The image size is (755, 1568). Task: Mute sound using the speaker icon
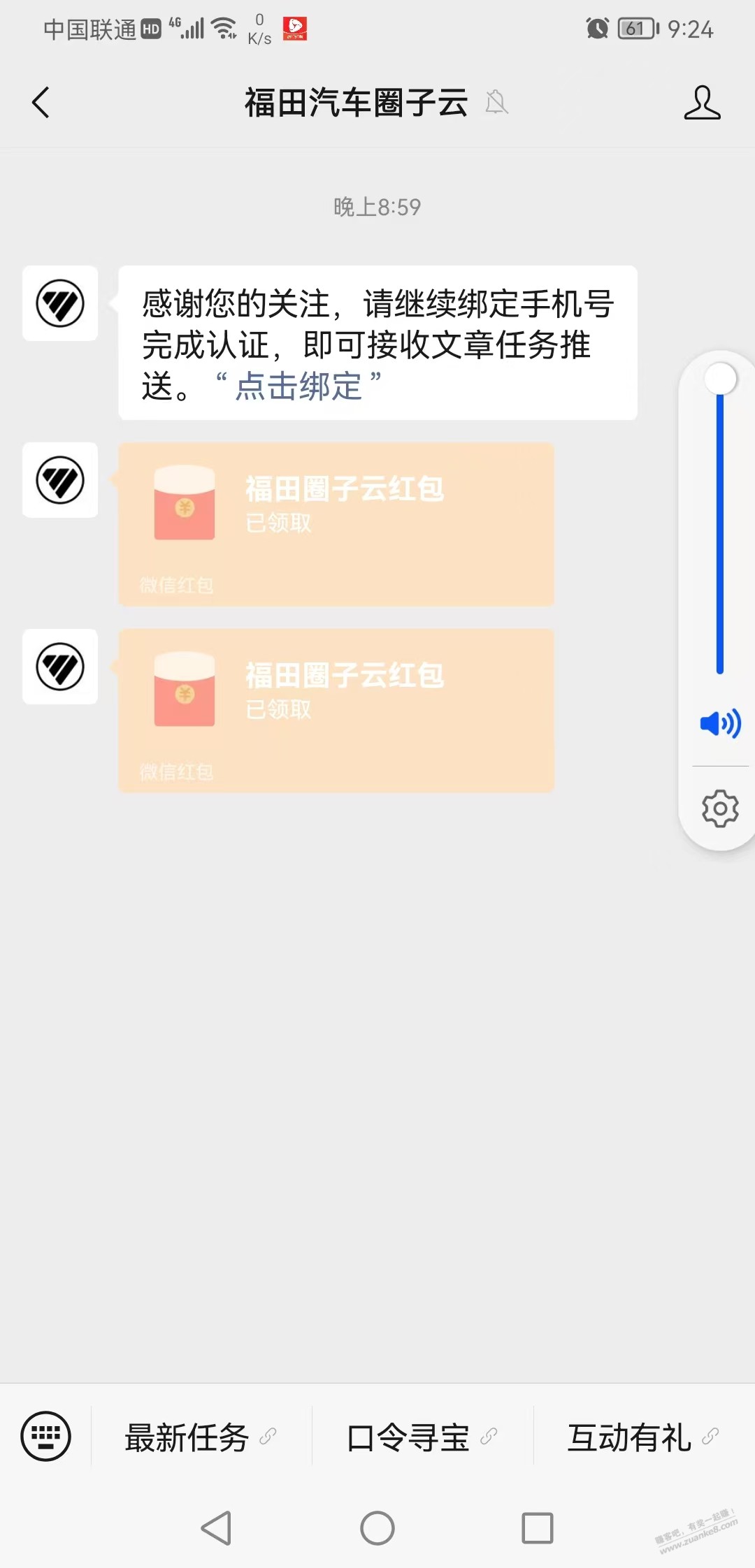(x=720, y=723)
